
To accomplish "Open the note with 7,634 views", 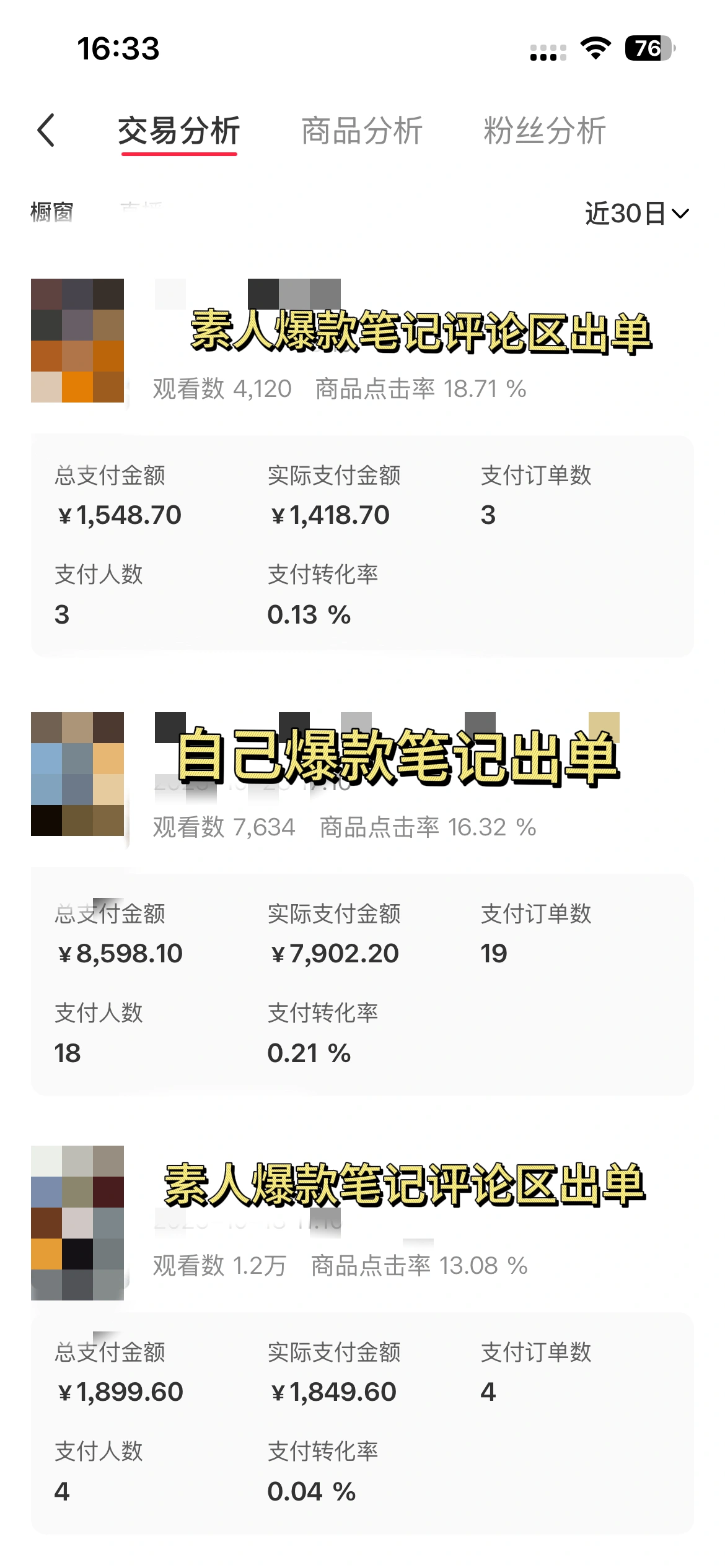I will point(77,774).
